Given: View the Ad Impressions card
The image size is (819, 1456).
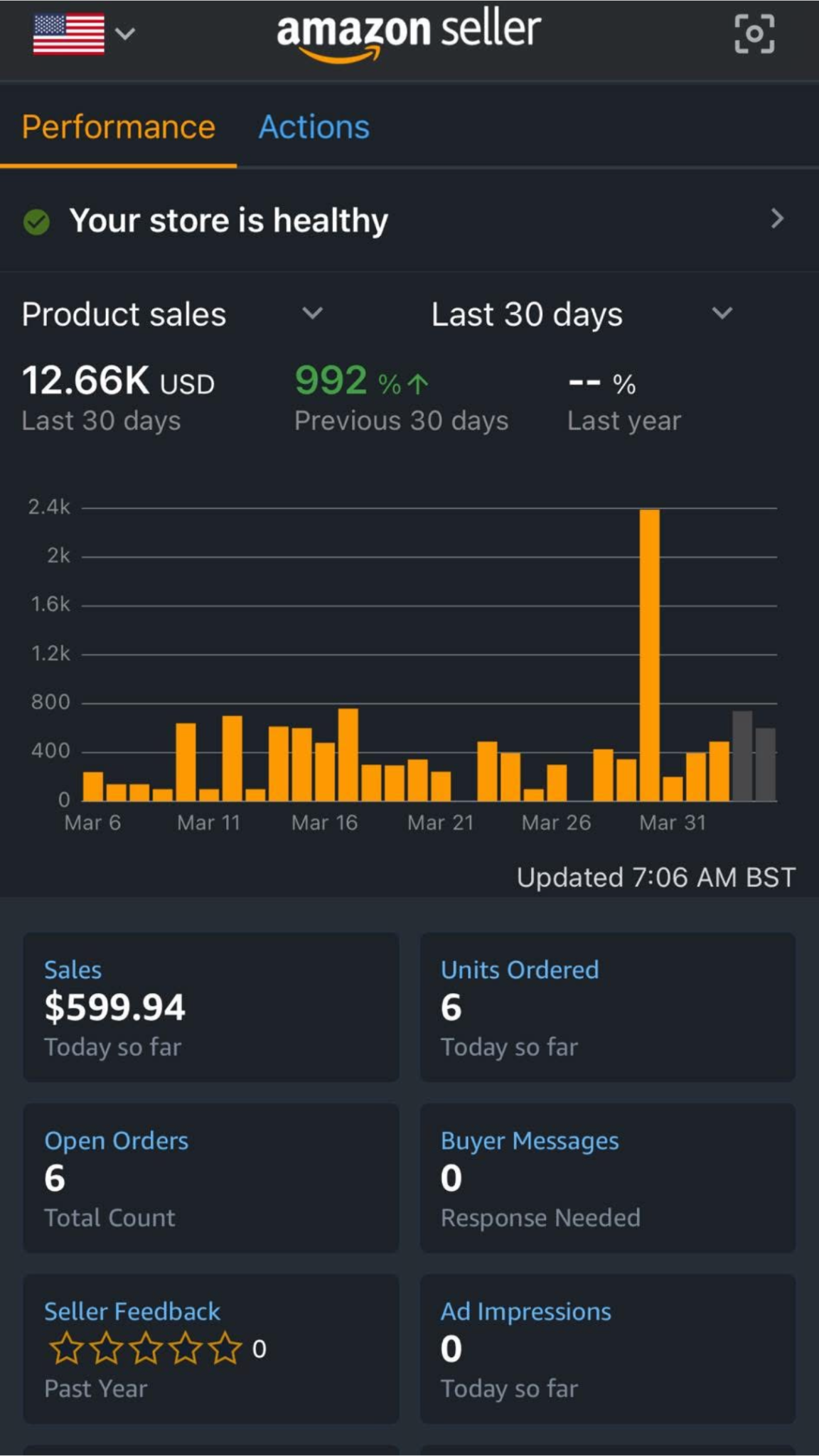Looking at the screenshot, I should [x=607, y=1349].
